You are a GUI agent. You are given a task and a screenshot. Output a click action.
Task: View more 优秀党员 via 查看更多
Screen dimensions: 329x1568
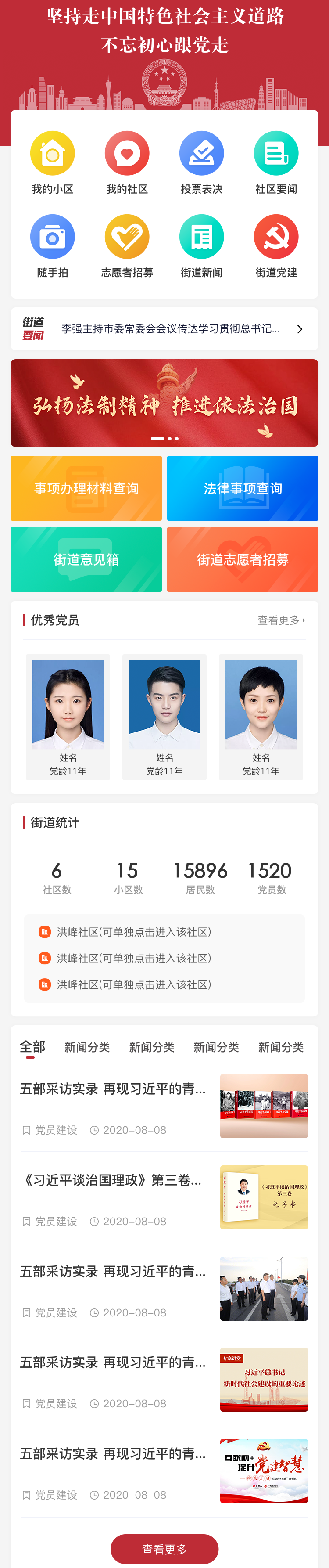[280, 620]
